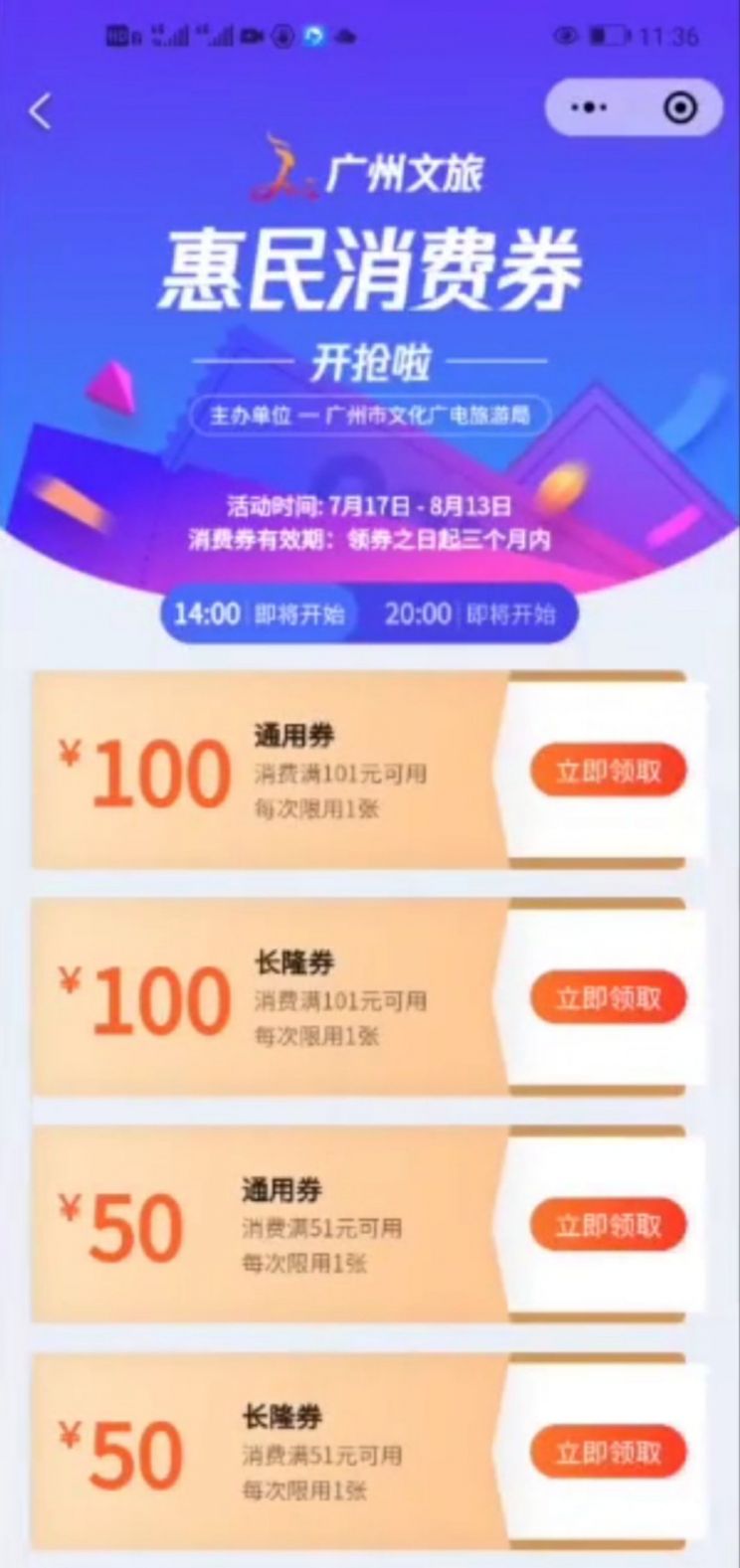
Task: Claim the ¥50 长隆券 coupon
Action: (x=608, y=1452)
